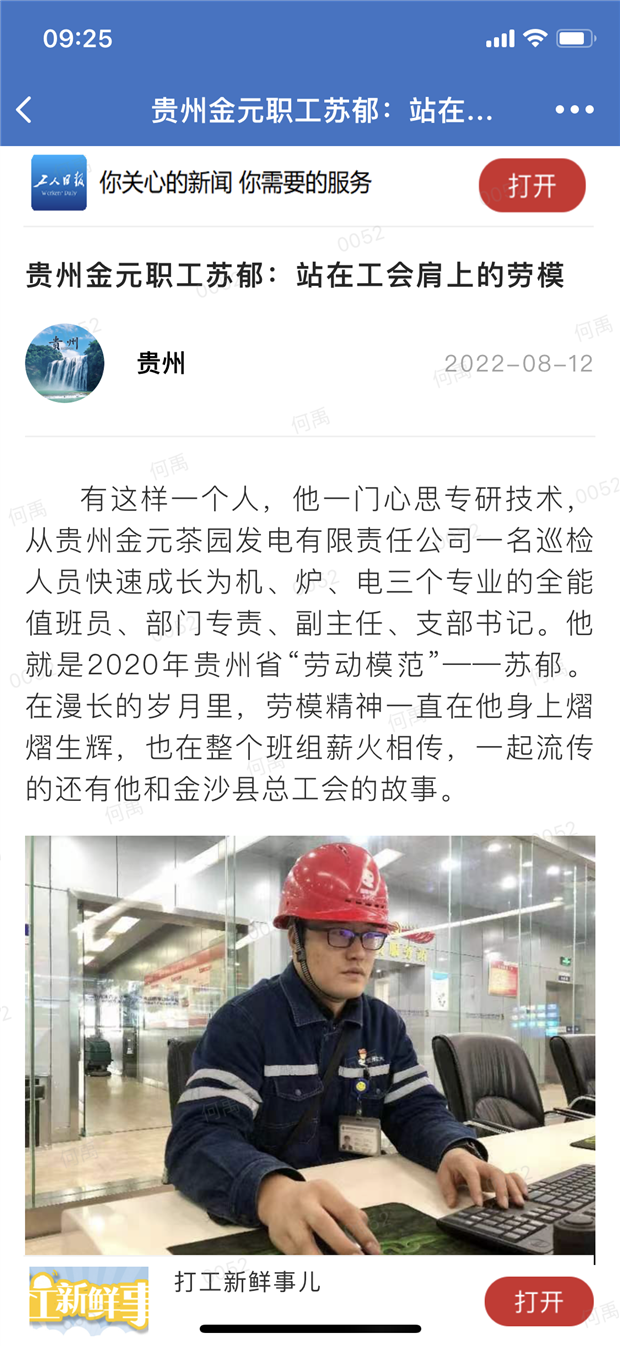The image size is (620, 1346).
Task: Go back using the top-left arrow
Action: [24, 110]
